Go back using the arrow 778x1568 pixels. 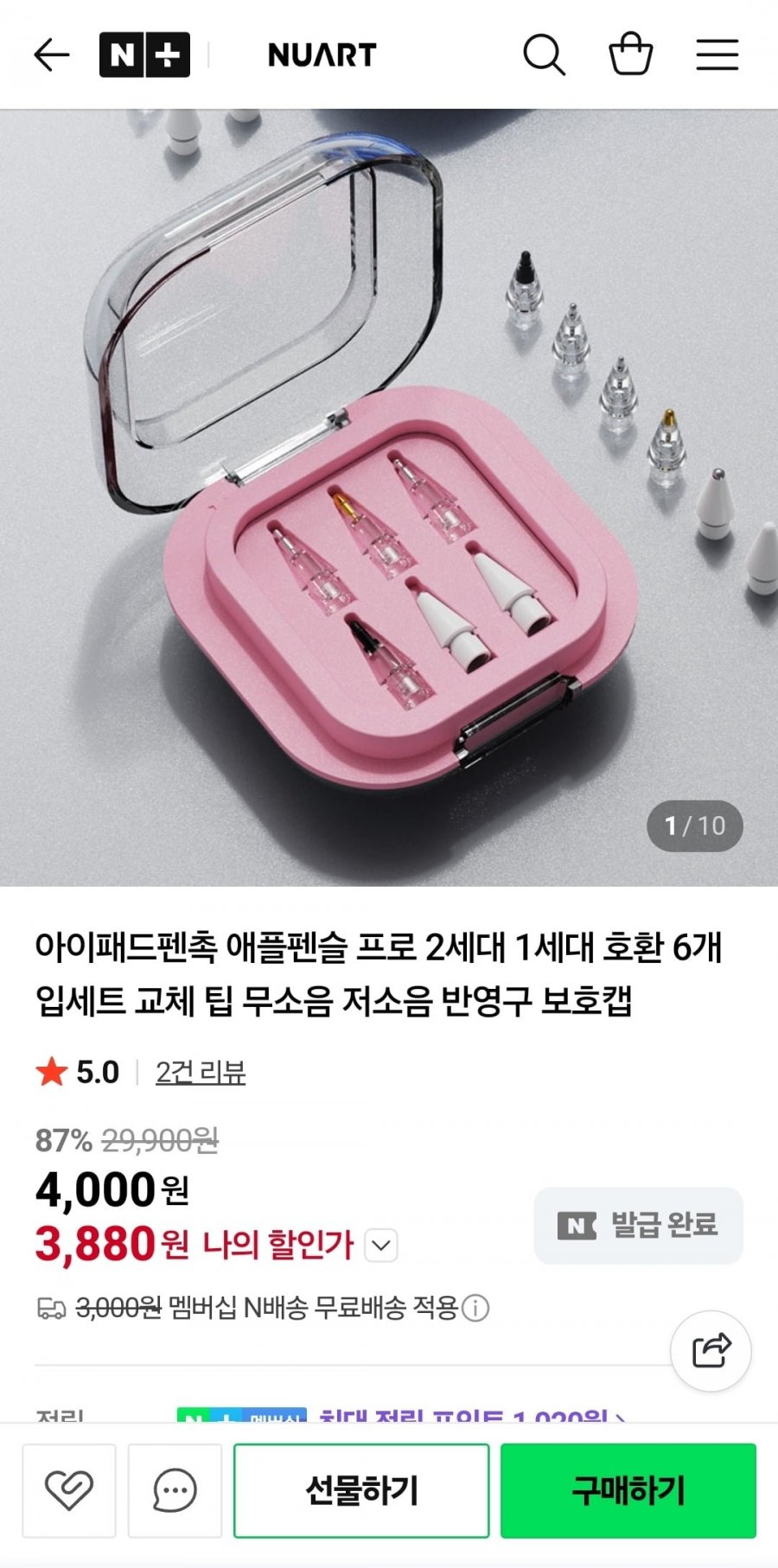[x=51, y=55]
